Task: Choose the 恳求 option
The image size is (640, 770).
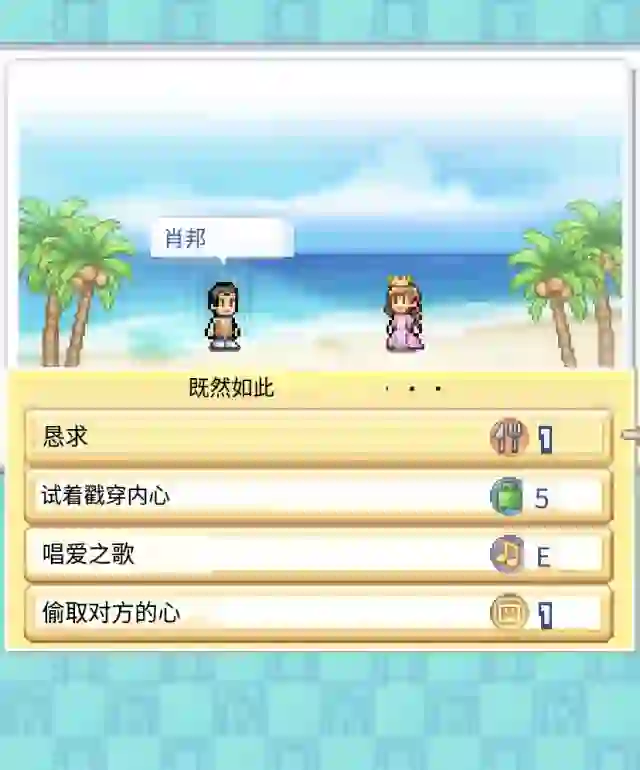Action: click(317, 437)
